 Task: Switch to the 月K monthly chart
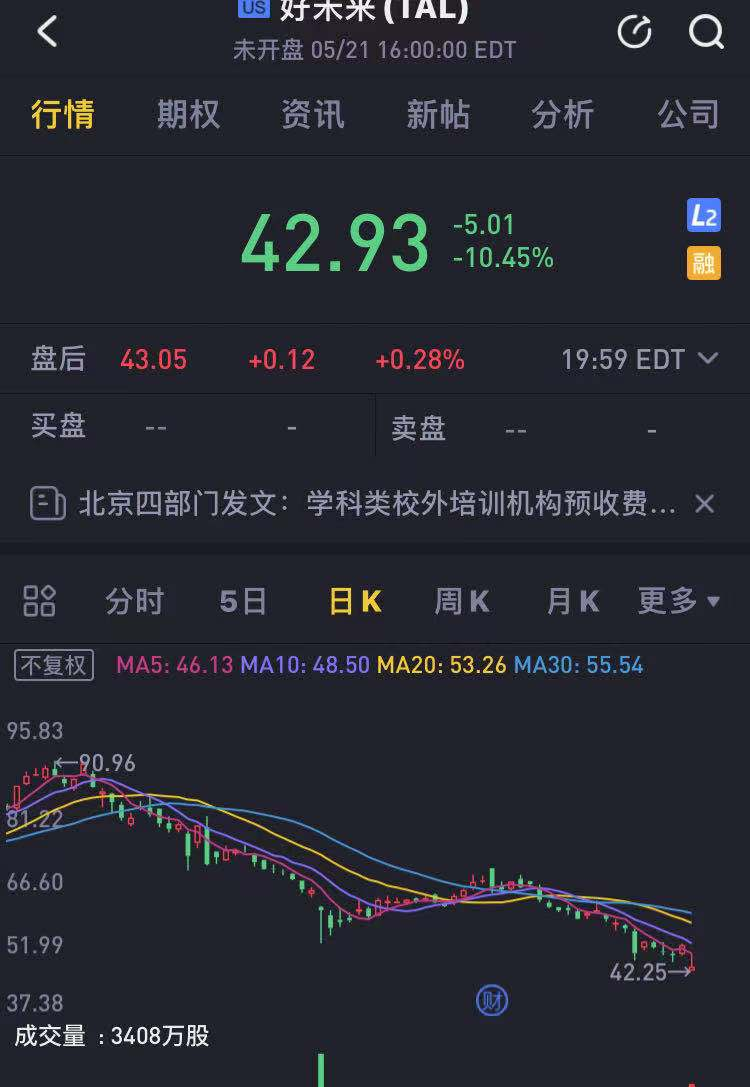[570, 600]
